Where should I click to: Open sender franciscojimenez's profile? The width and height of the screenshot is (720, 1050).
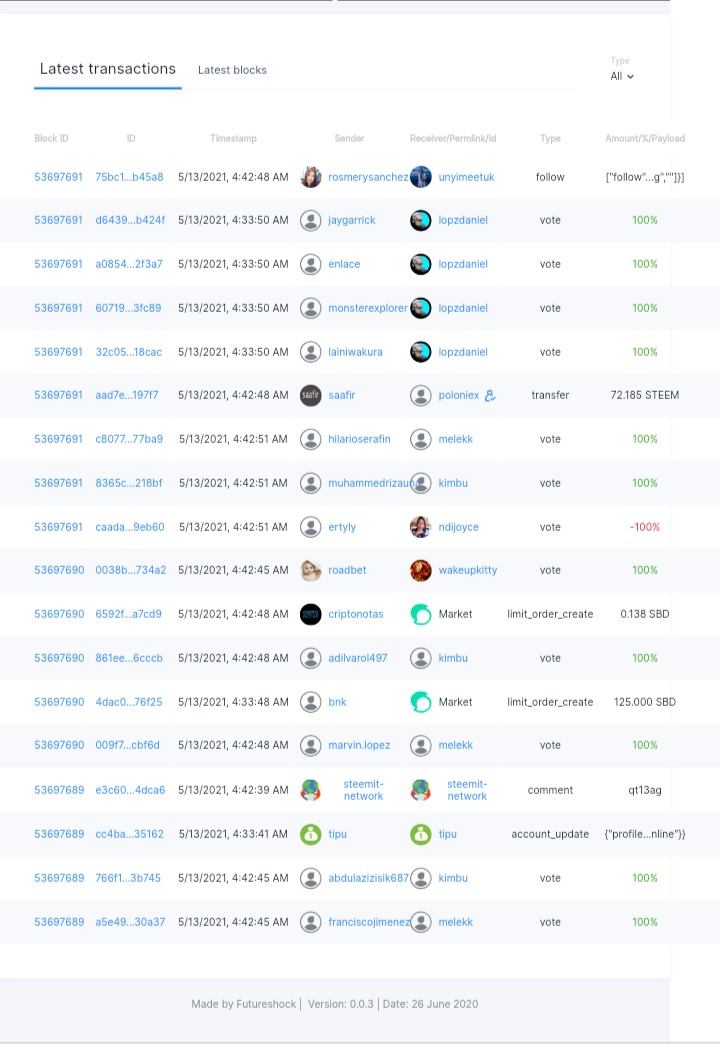[x=368, y=922]
